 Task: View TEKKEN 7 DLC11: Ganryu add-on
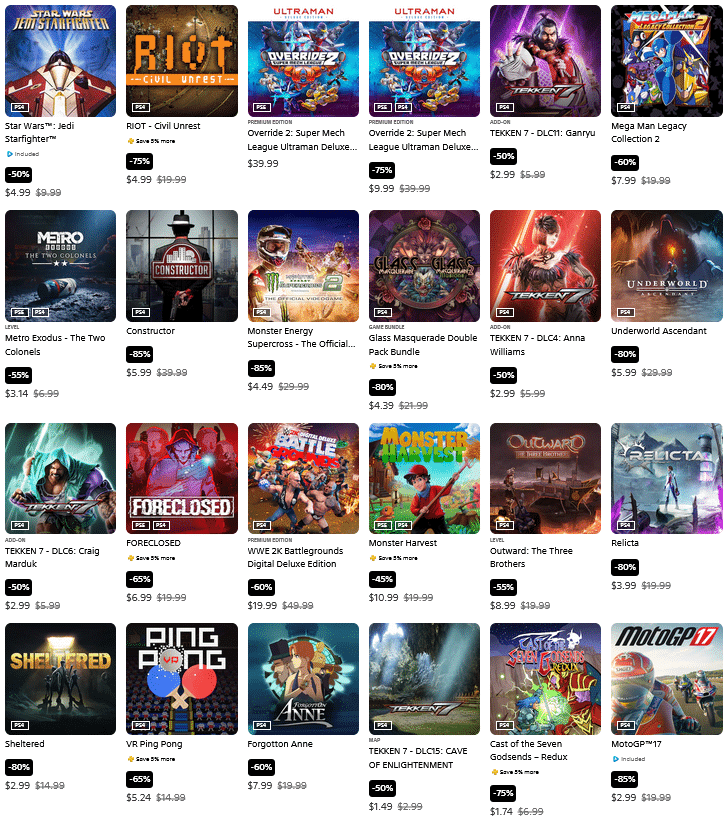pos(545,60)
